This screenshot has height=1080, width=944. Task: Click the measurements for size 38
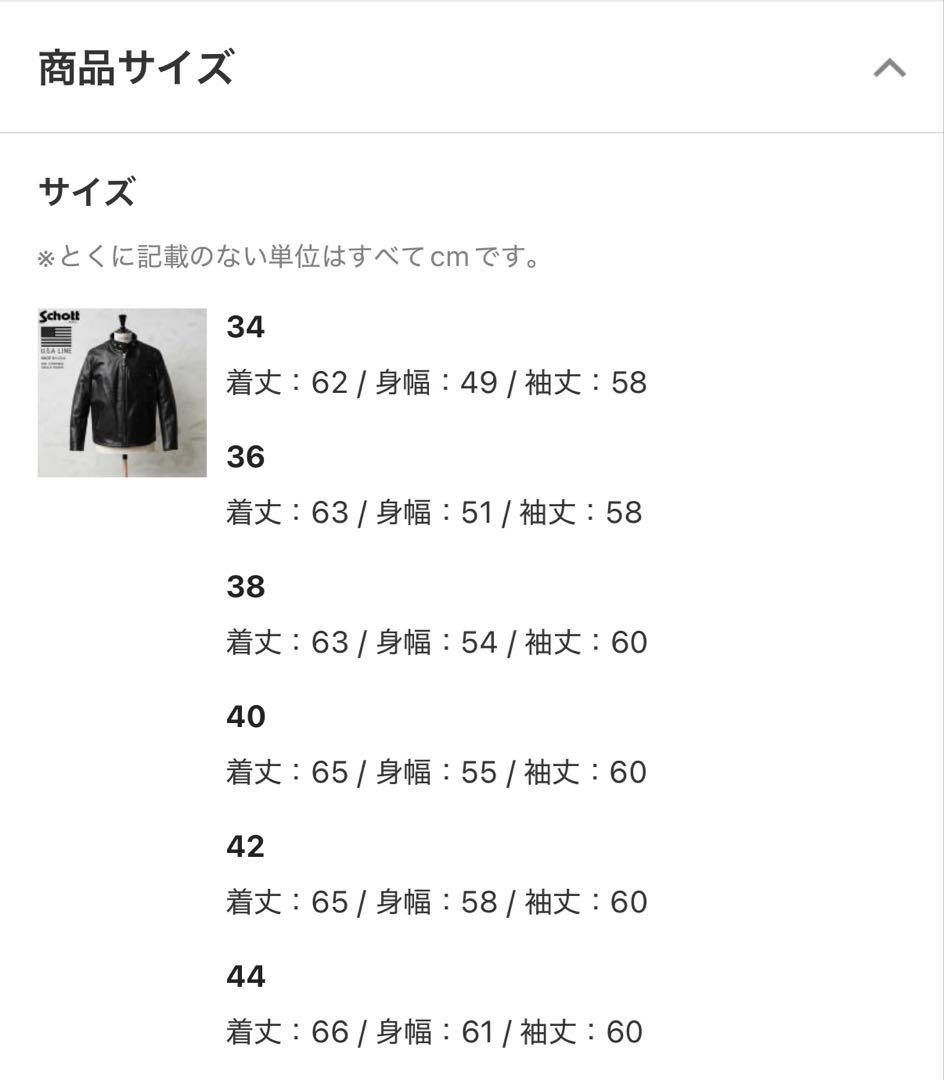click(436, 642)
